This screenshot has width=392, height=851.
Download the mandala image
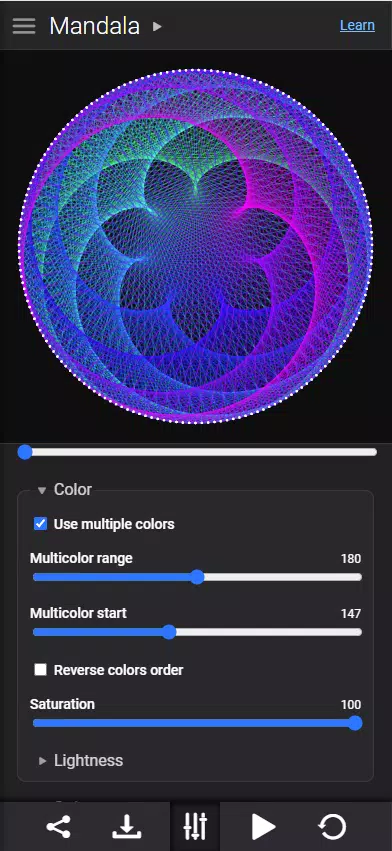pos(127,827)
